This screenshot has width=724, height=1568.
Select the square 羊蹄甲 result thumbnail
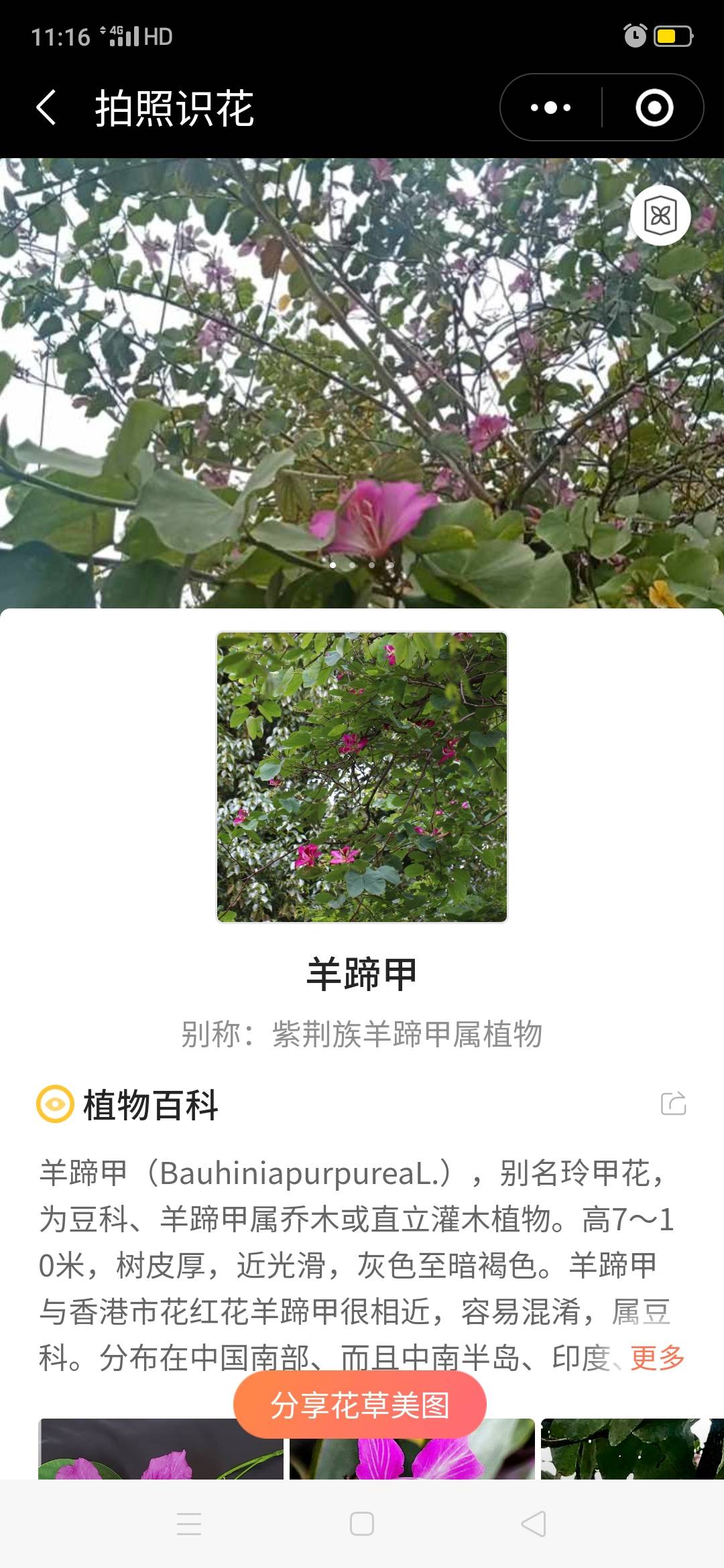point(361,775)
